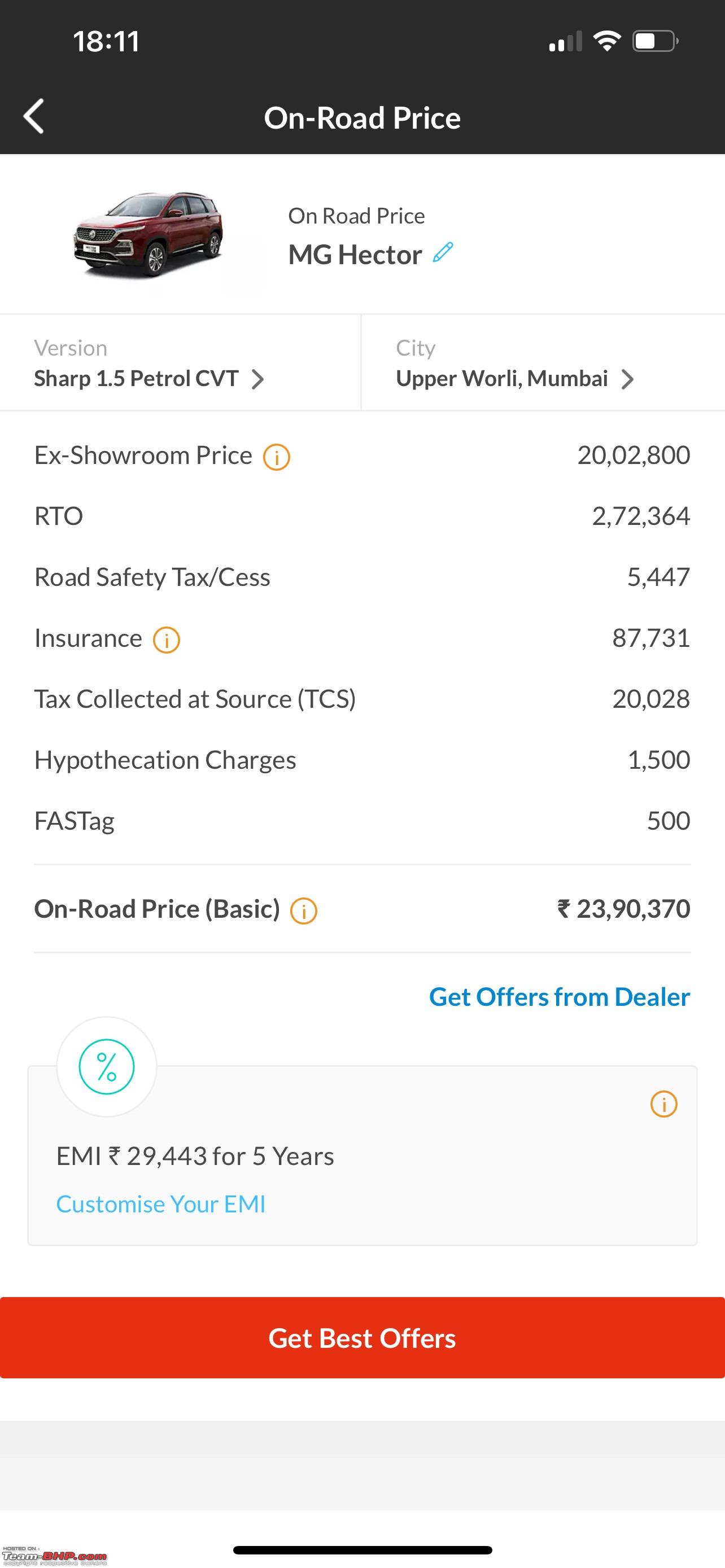Change city Upper Worli, Mumbai

coord(544,363)
